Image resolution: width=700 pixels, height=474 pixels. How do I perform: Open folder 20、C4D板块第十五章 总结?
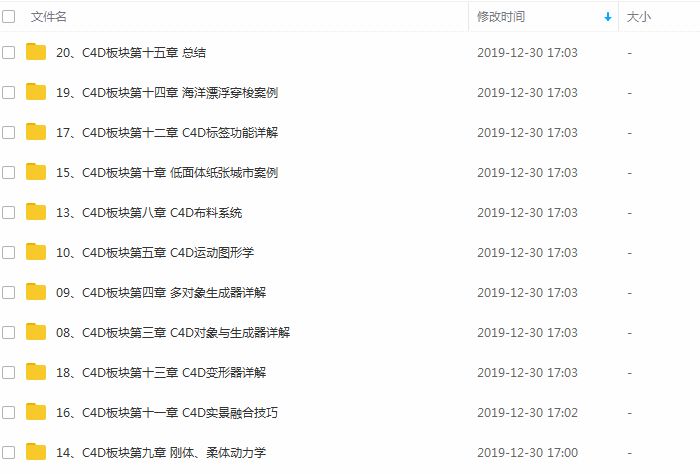[131, 53]
